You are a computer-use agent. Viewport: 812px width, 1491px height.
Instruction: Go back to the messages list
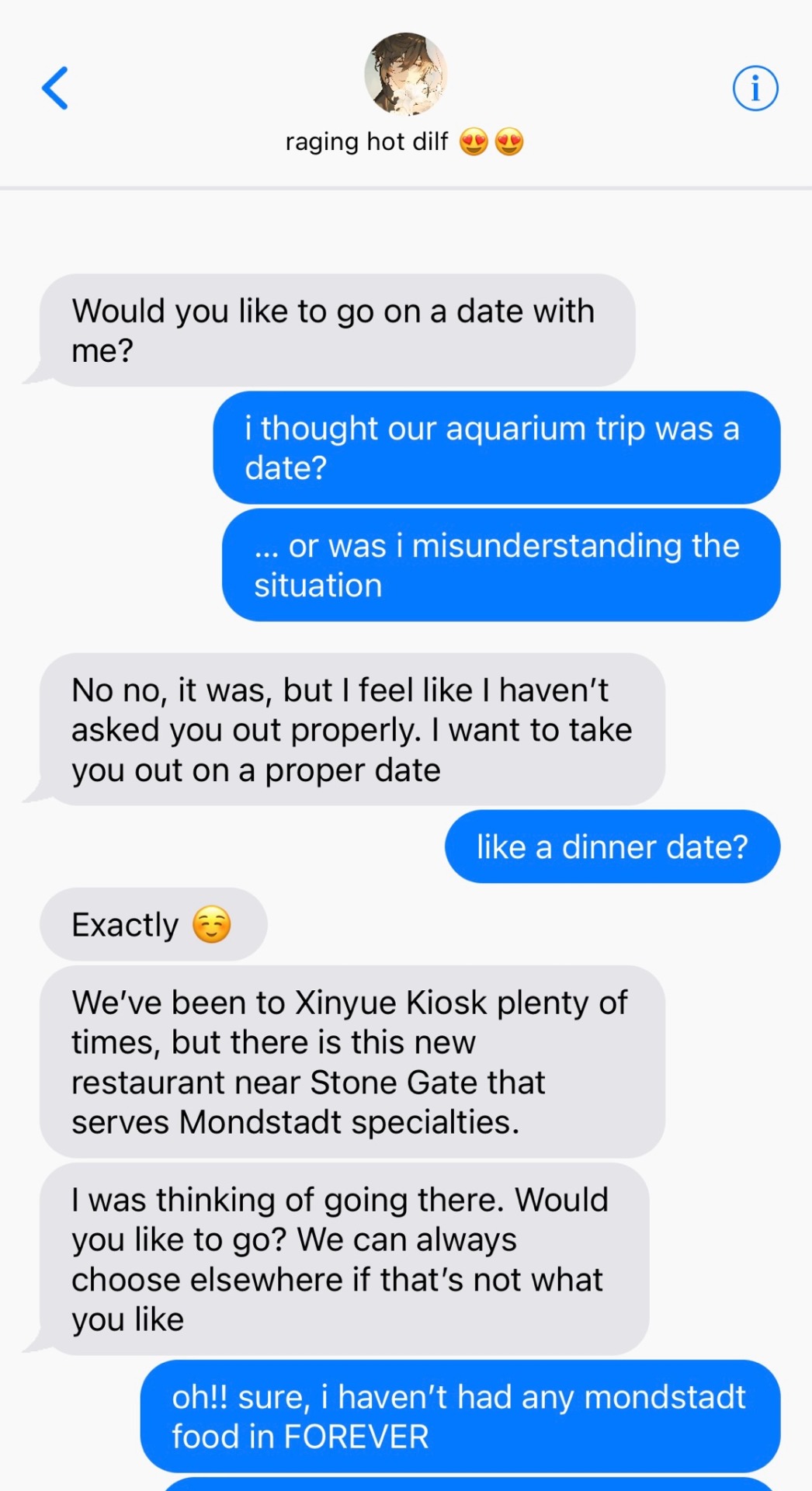click(55, 89)
